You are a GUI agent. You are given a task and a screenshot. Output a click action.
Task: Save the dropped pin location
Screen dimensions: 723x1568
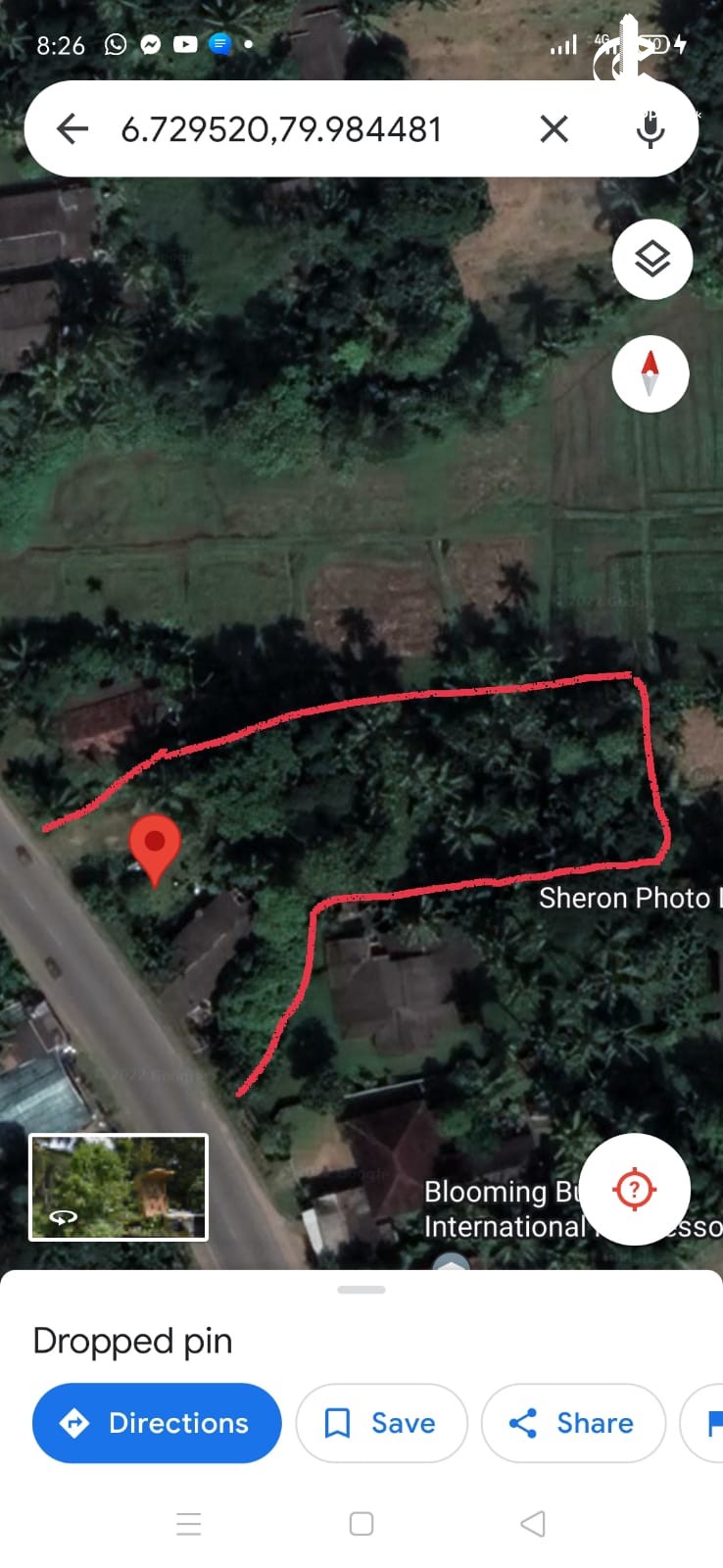(381, 1423)
